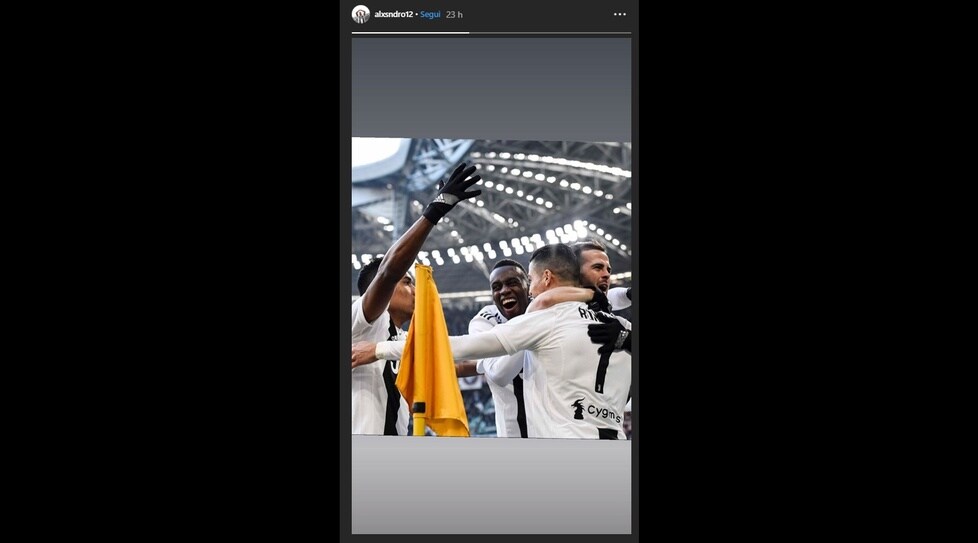Follow alxsndro12 via Segui
978x543 pixels.
point(430,15)
